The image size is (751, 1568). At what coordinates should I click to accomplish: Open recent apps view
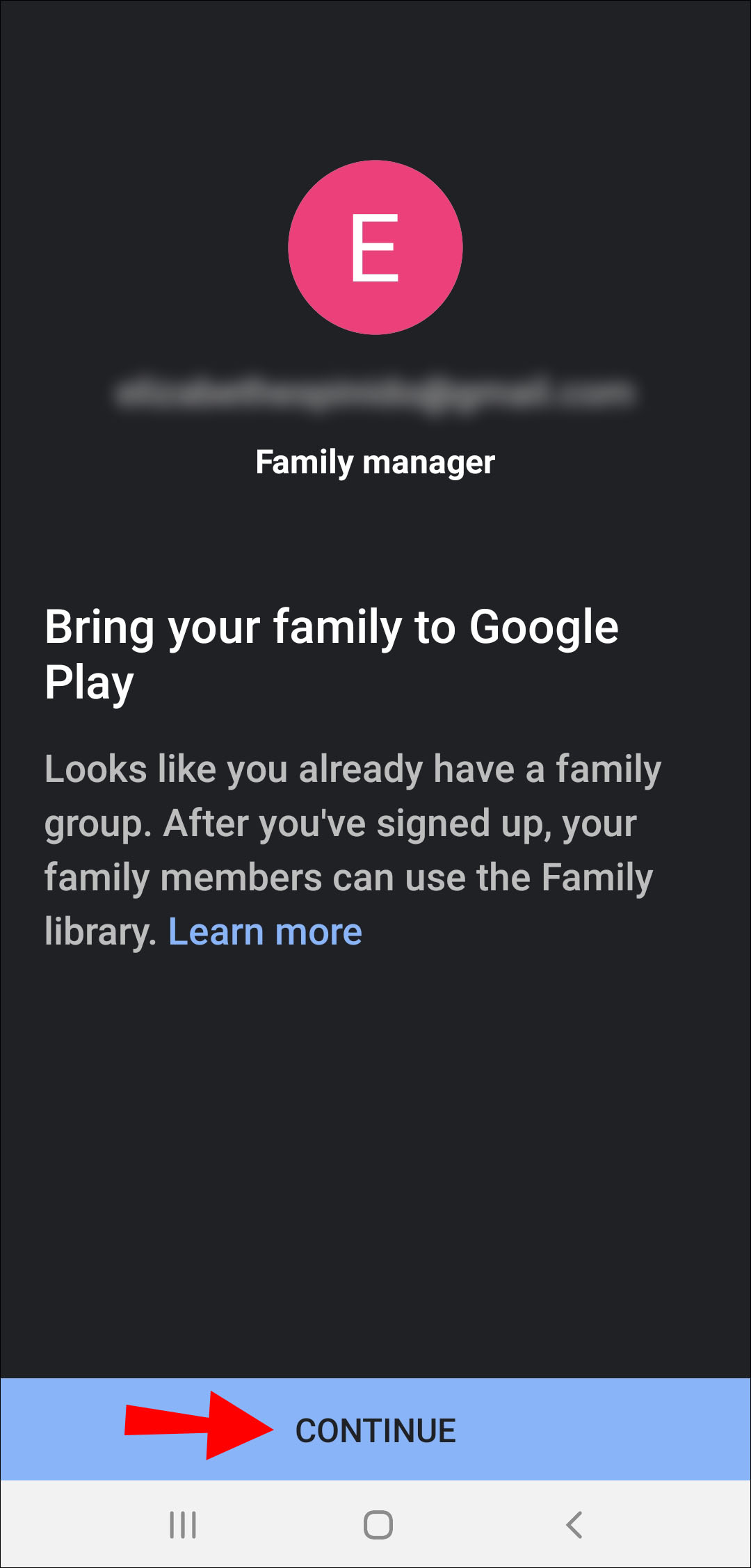[x=183, y=1525]
